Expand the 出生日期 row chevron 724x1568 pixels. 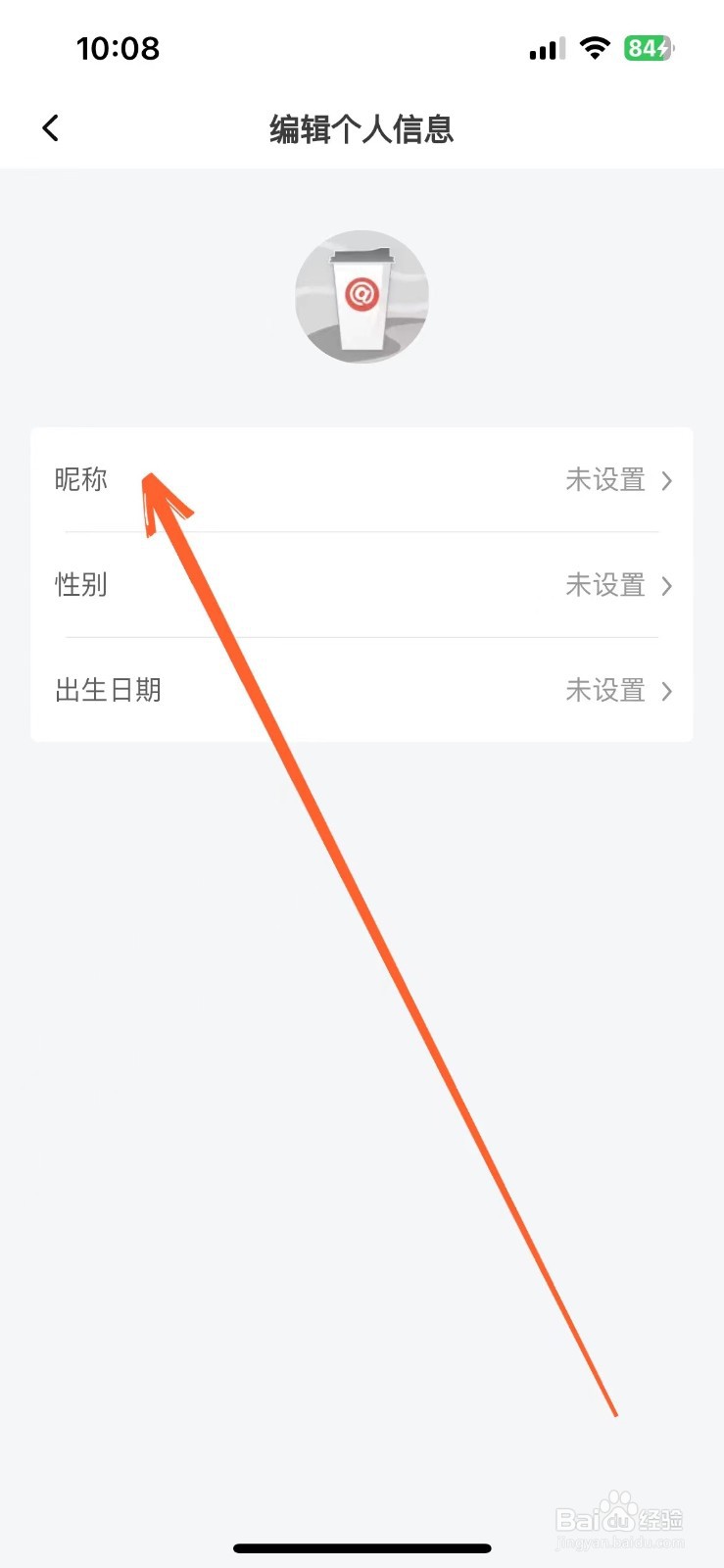click(668, 691)
